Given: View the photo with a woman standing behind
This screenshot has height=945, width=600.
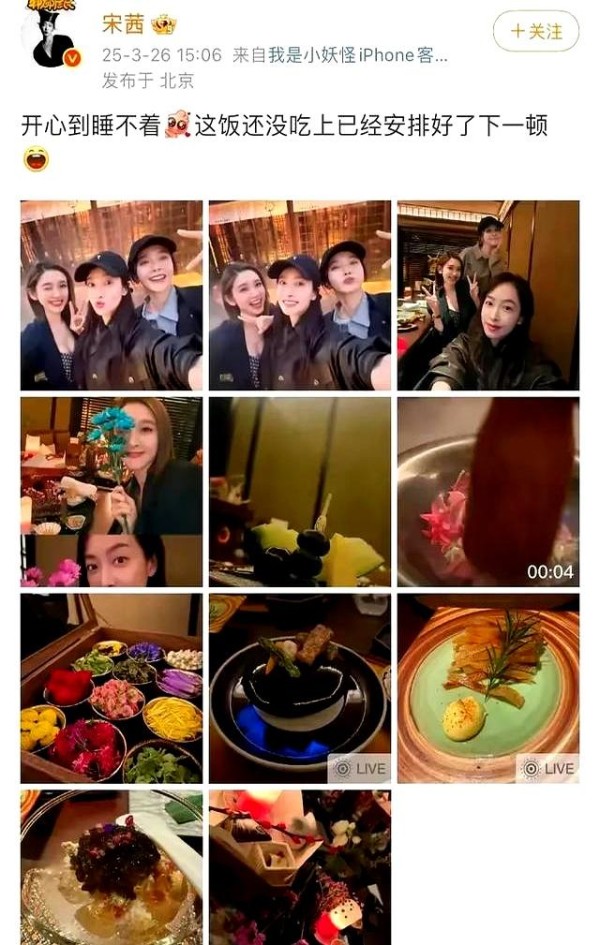Looking at the screenshot, I should click(x=488, y=295).
